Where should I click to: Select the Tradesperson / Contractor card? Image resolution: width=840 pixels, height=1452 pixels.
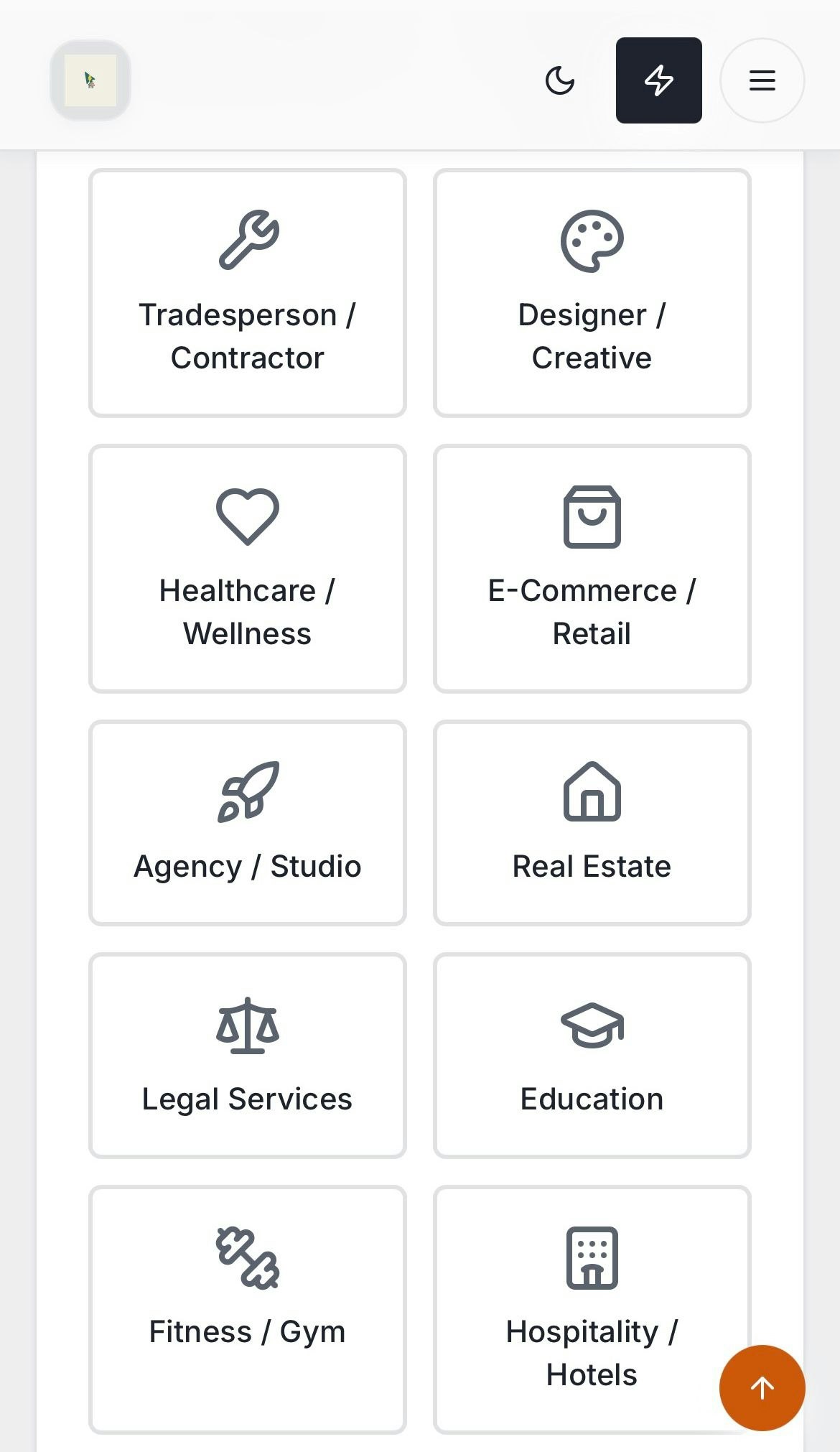(x=247, y=291)
